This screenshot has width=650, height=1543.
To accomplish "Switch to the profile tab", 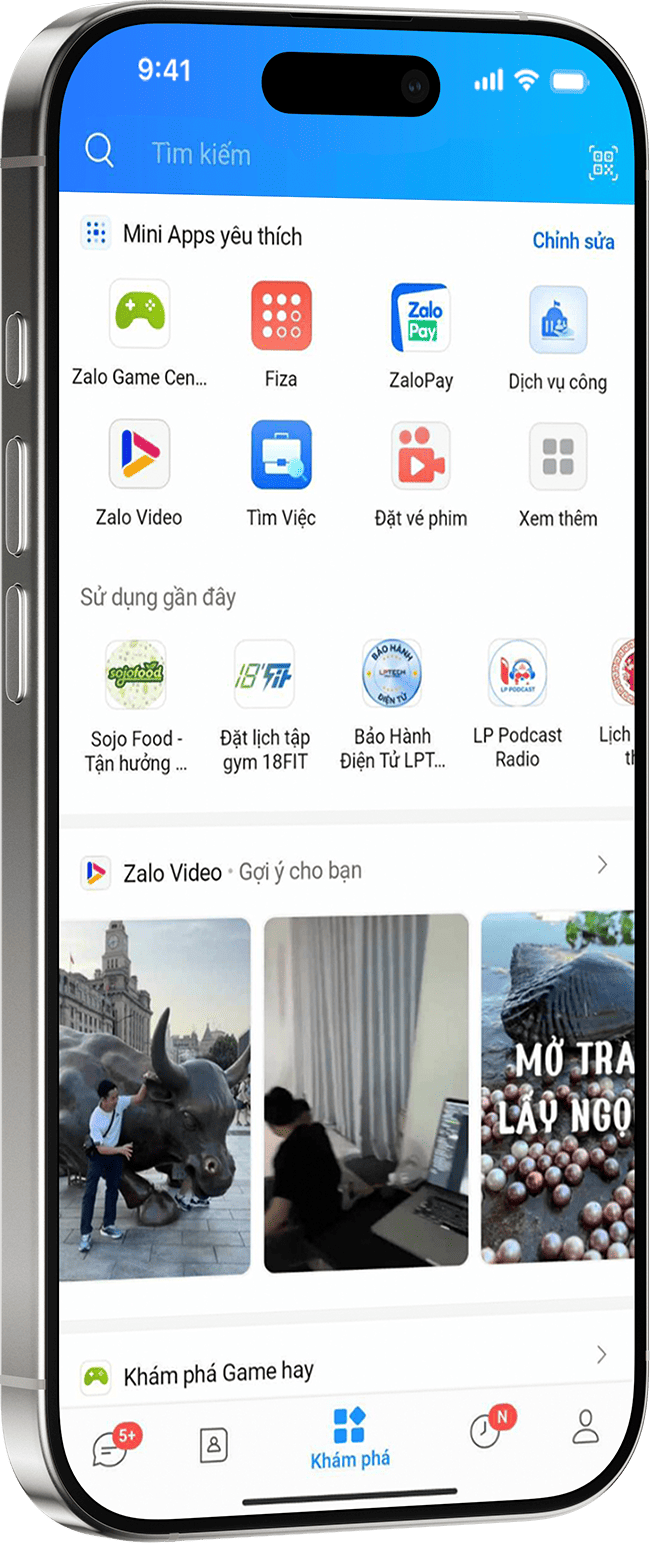I will (x=585, y=1427).
